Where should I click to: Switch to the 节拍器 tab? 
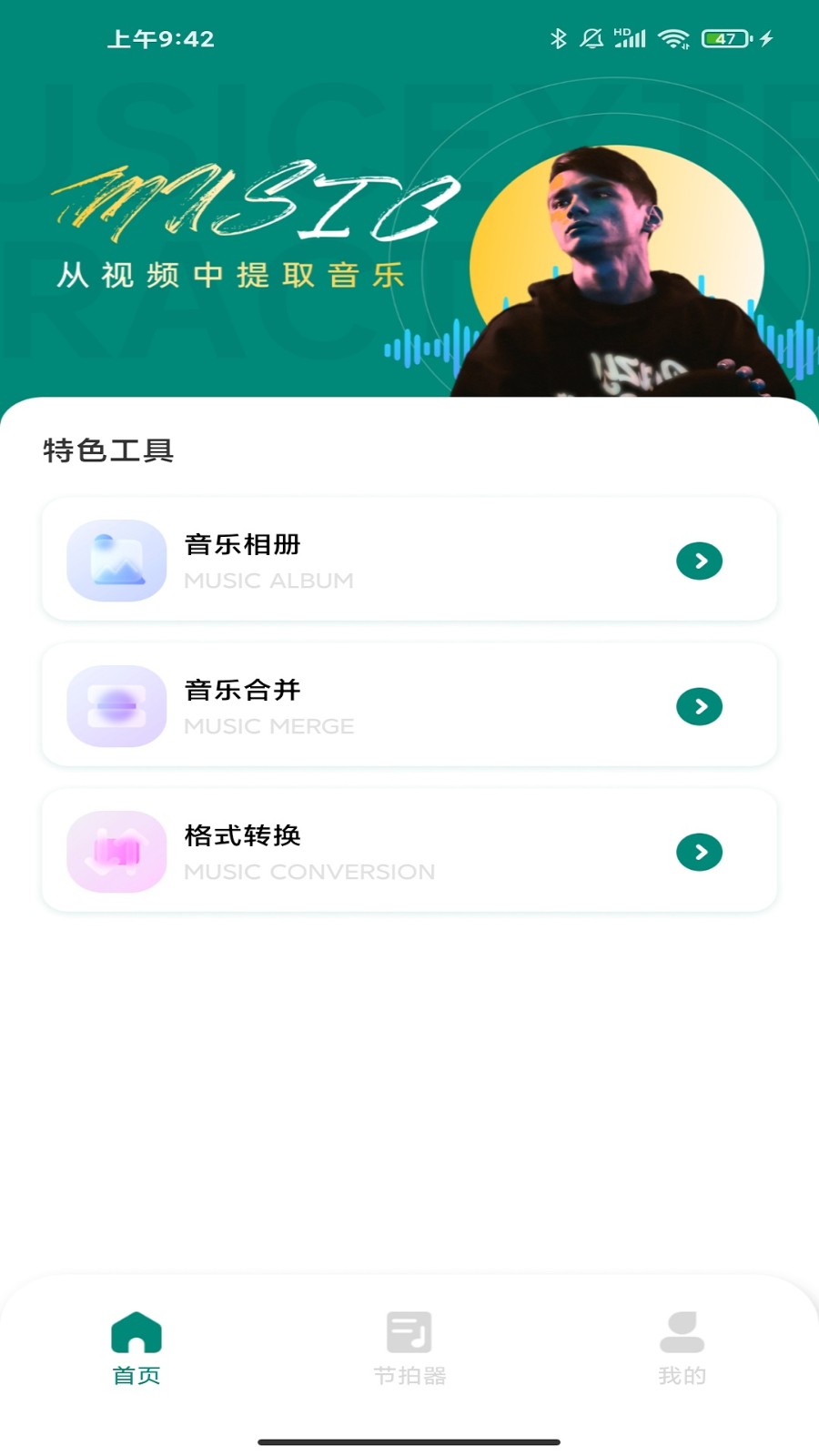(409, 1349)
